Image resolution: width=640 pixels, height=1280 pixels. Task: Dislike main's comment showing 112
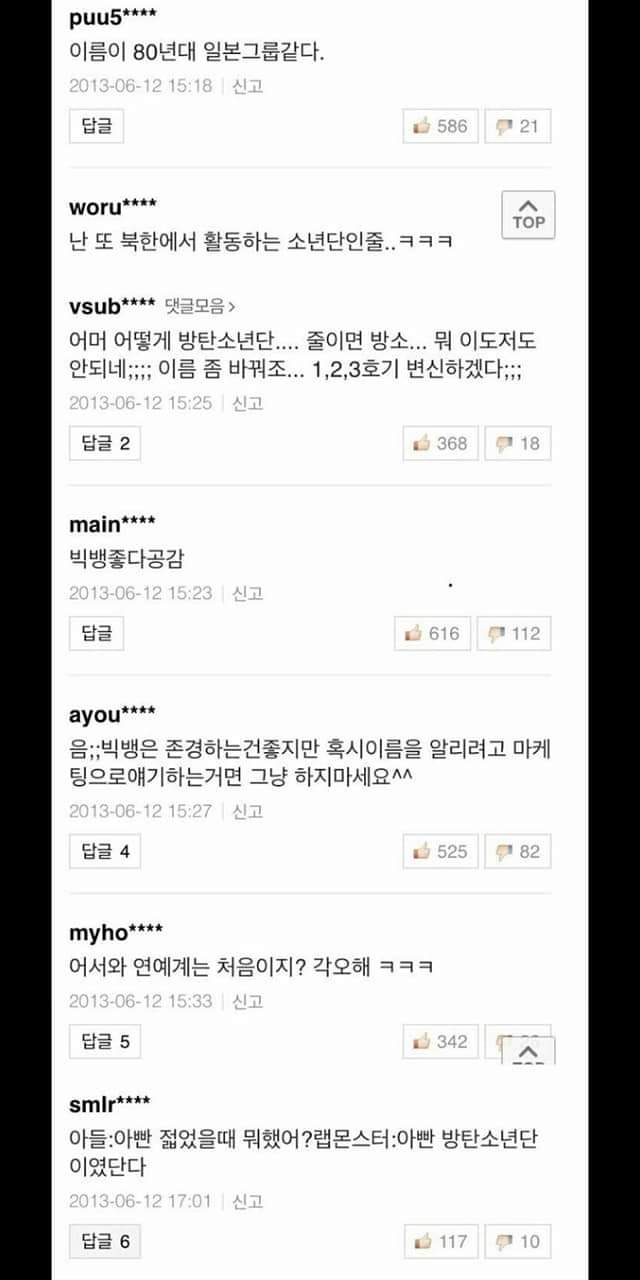pyautogui.click(x=514, y=633)
